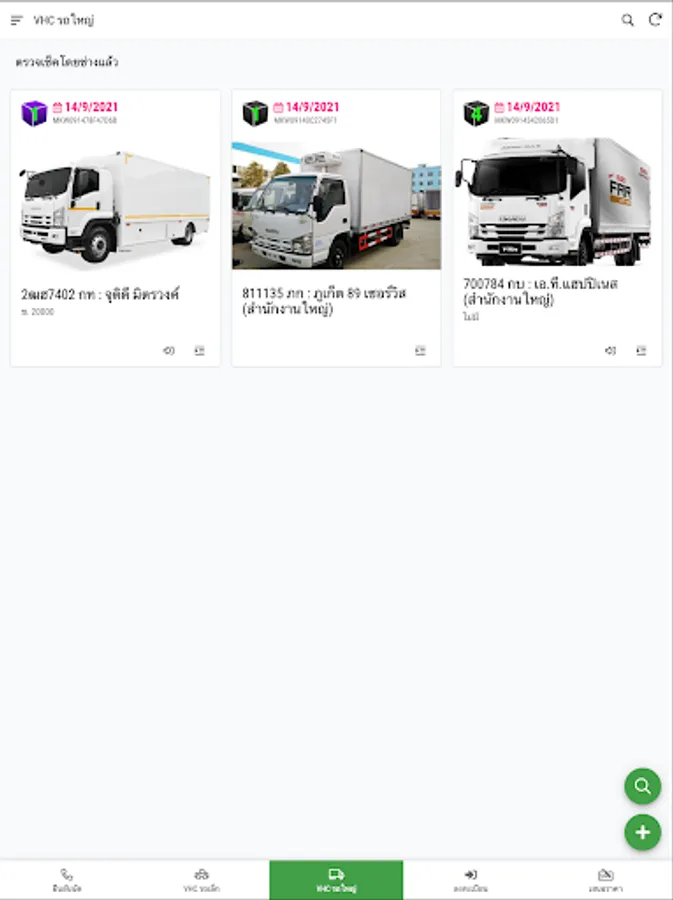Open the card for truck 2ฒฮ7402
Screen dimensions: 673x900
pos(115,220)
